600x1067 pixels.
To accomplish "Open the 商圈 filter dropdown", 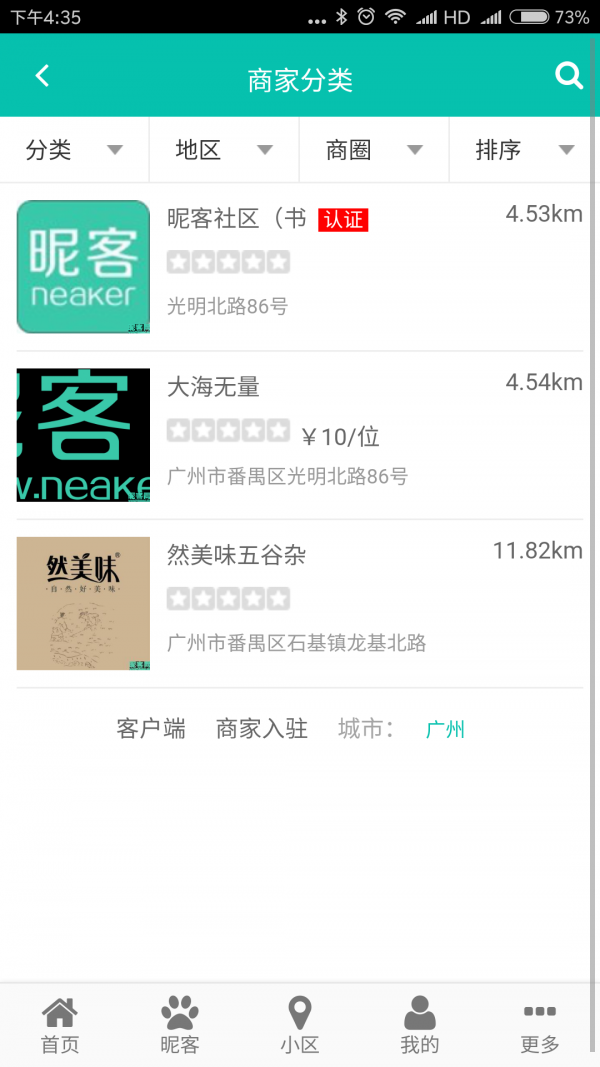I will click(x=374, y=150).
